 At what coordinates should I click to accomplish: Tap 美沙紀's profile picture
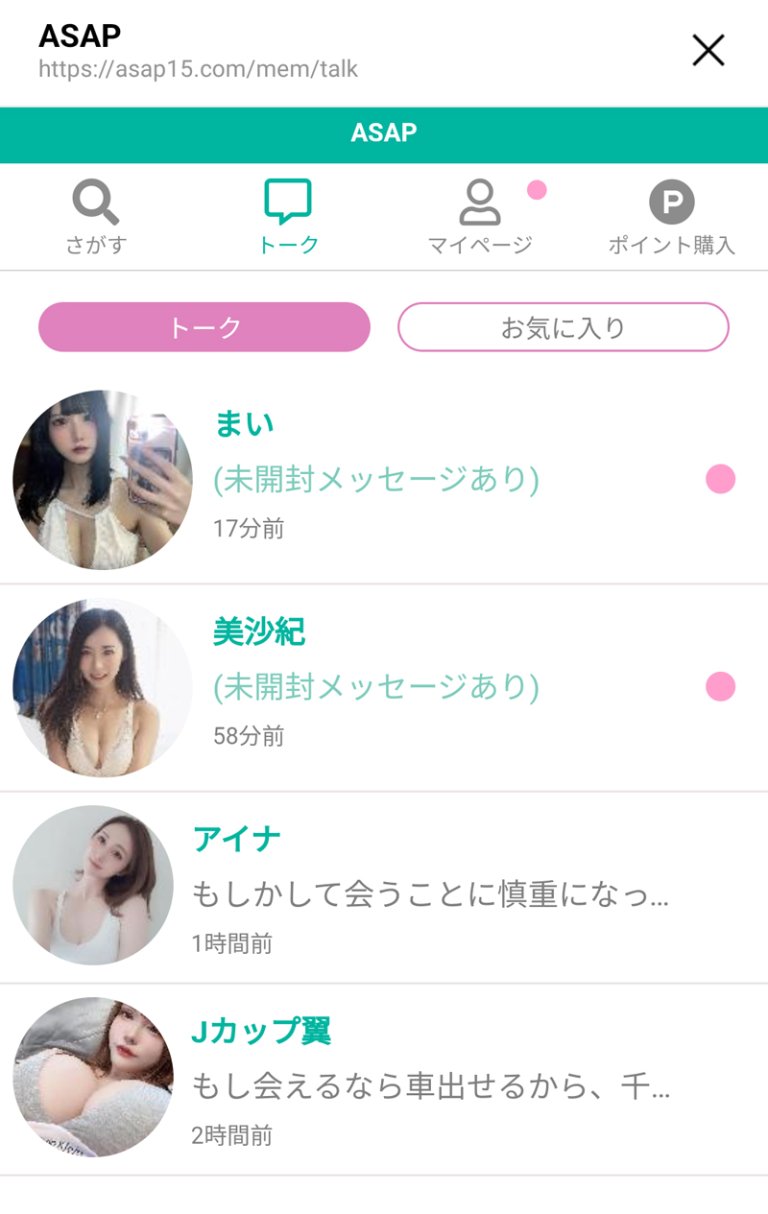coord(104,688)
